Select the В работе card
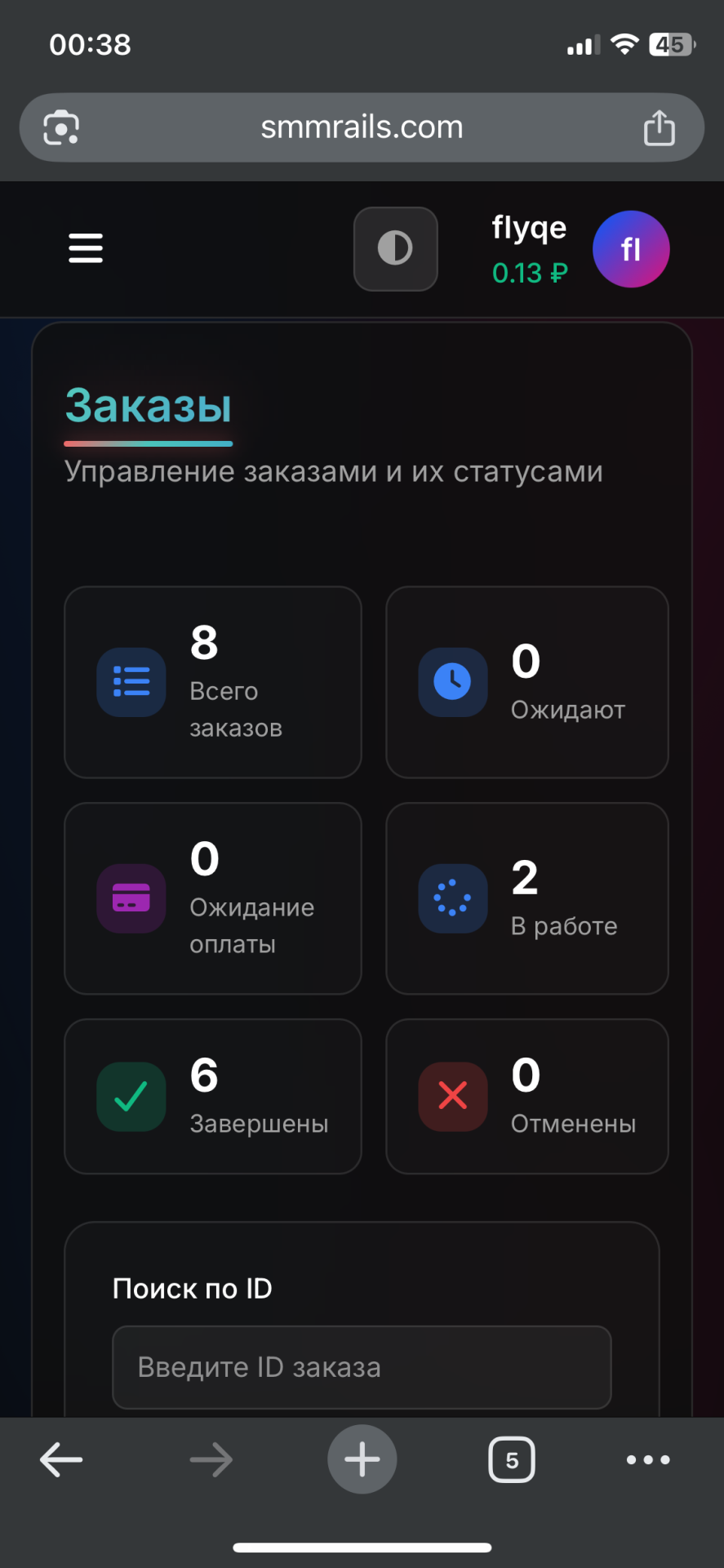The image size is (724, 1568). tap(526, 898)
